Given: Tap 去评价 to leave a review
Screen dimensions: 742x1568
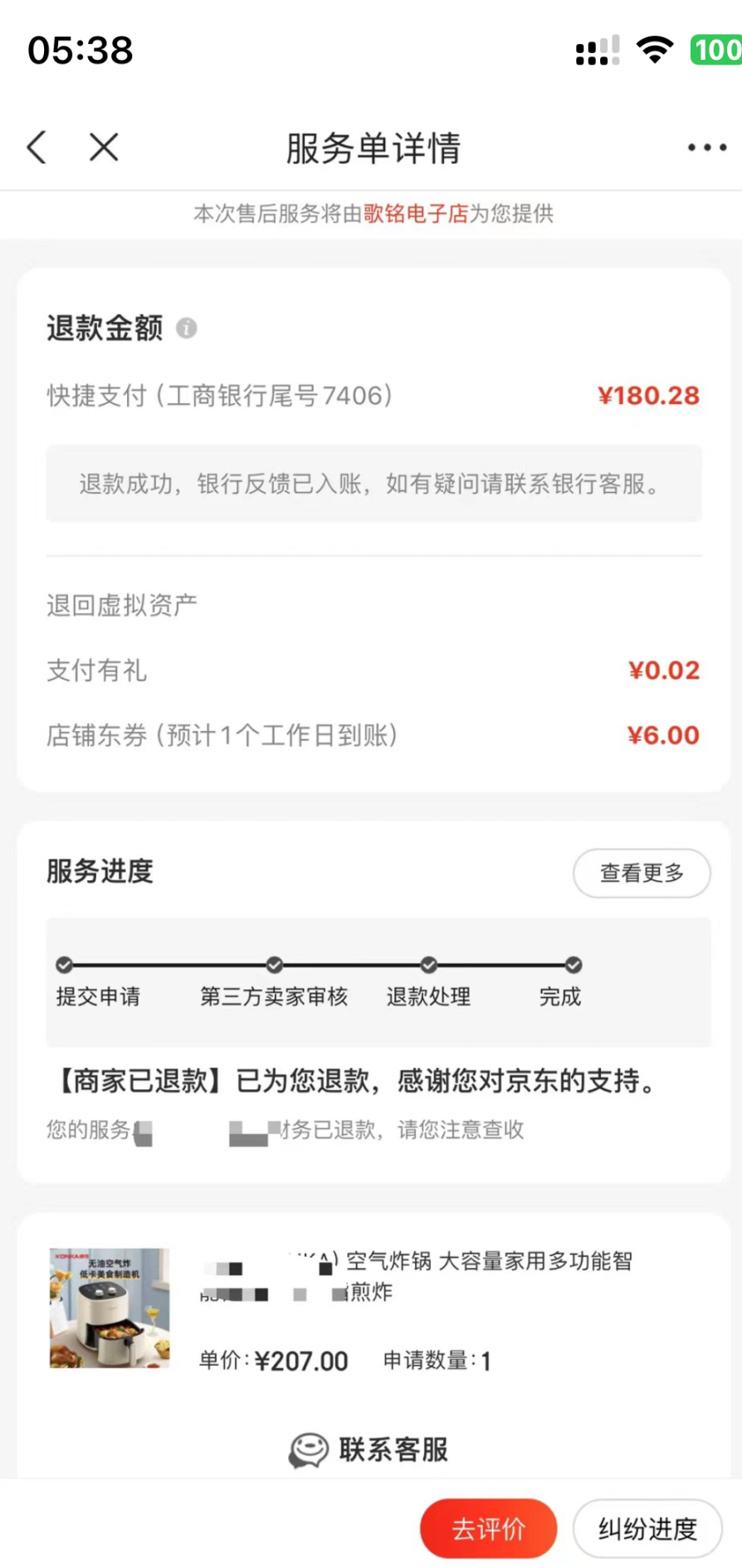Looking at the screenshot, I should (489, 1528).
